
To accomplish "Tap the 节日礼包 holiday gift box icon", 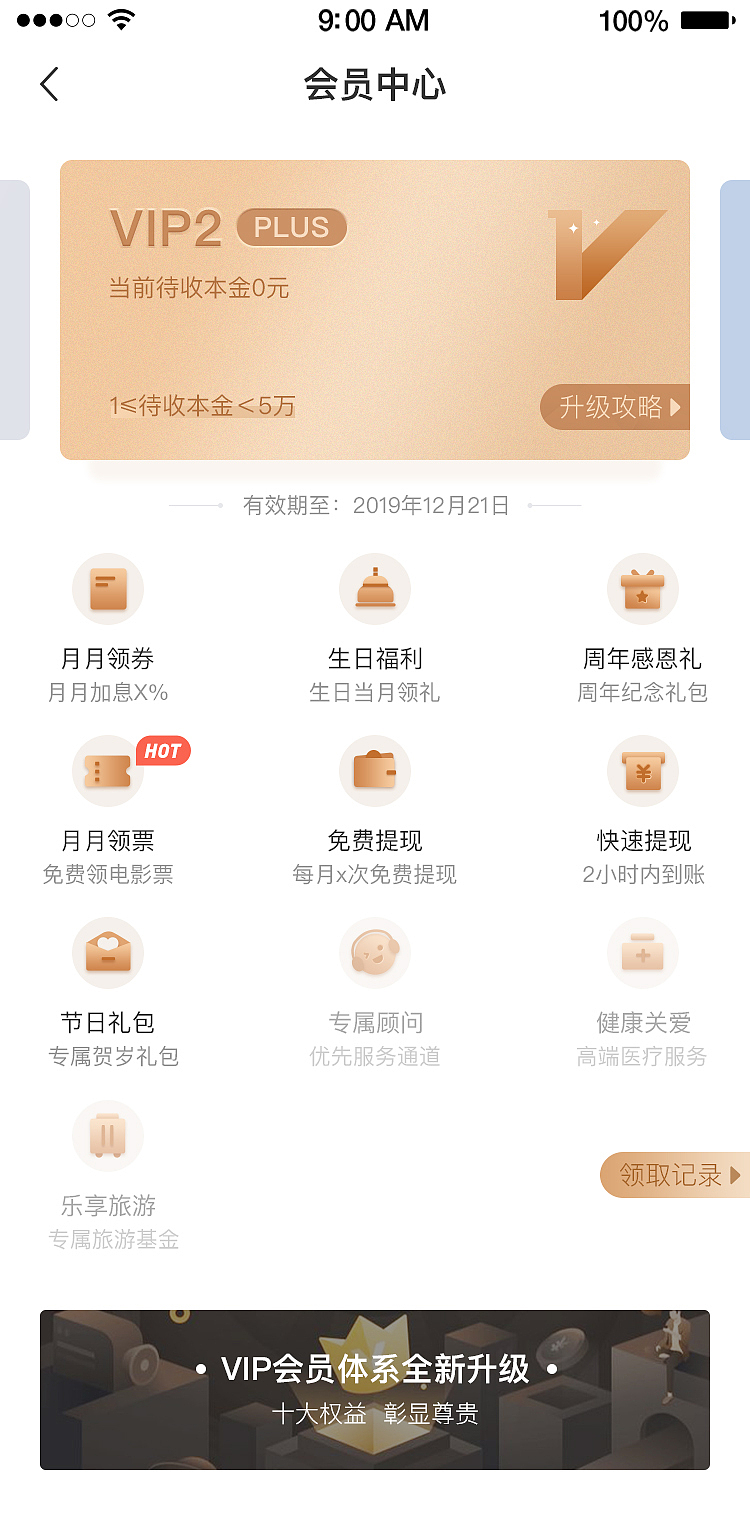I will point(107,953).
